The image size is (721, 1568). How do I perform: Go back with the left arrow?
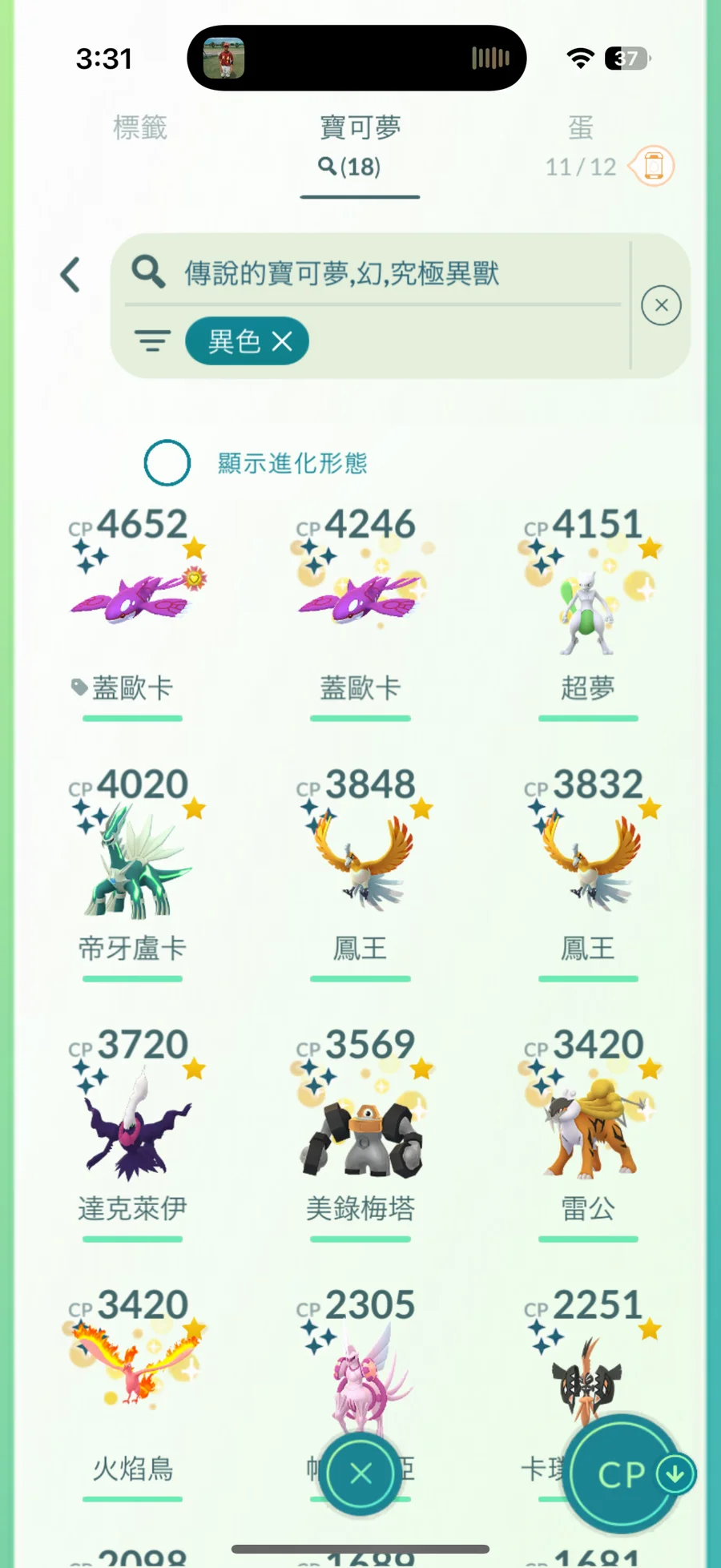pyautogui.click(x=70, y=275)
